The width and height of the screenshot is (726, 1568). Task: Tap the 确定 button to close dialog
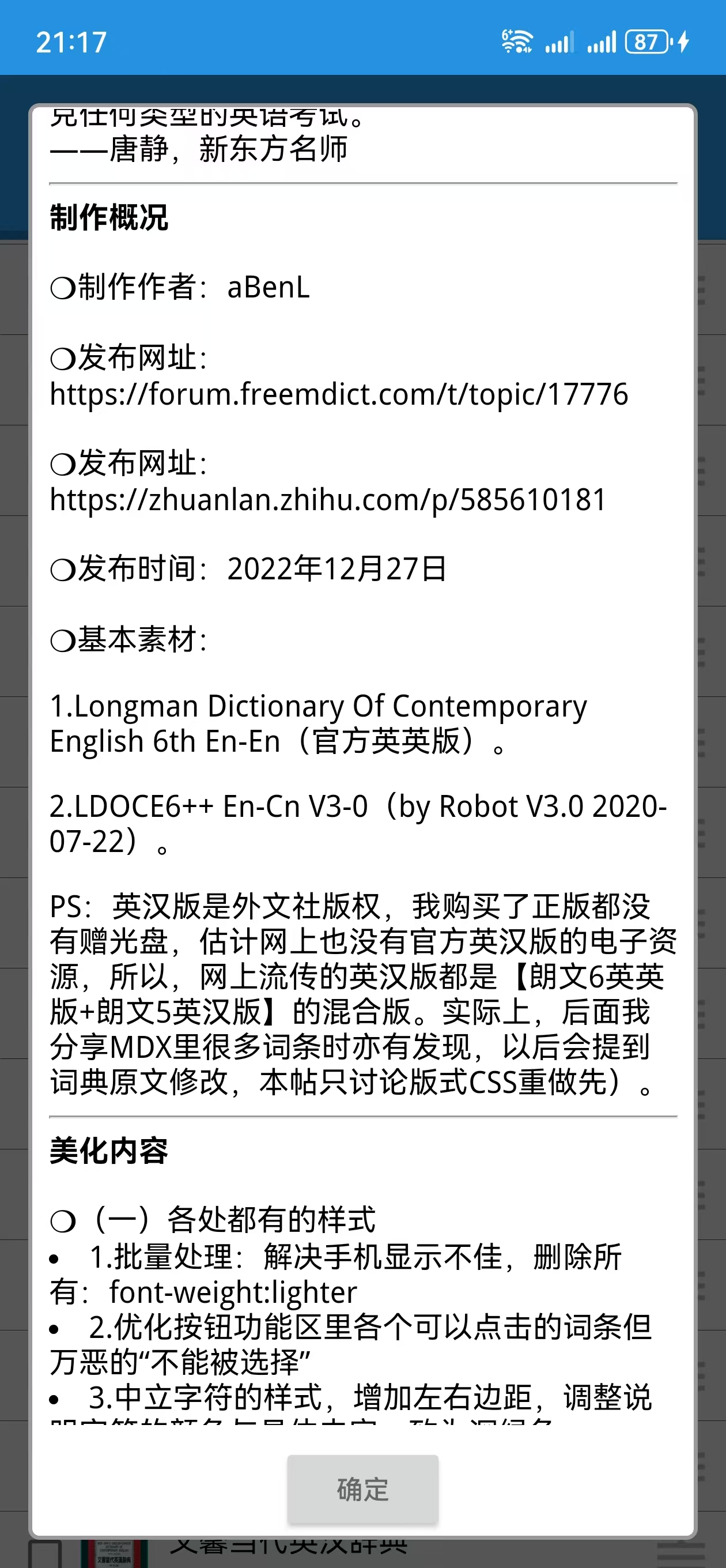tap(362, 1489)
